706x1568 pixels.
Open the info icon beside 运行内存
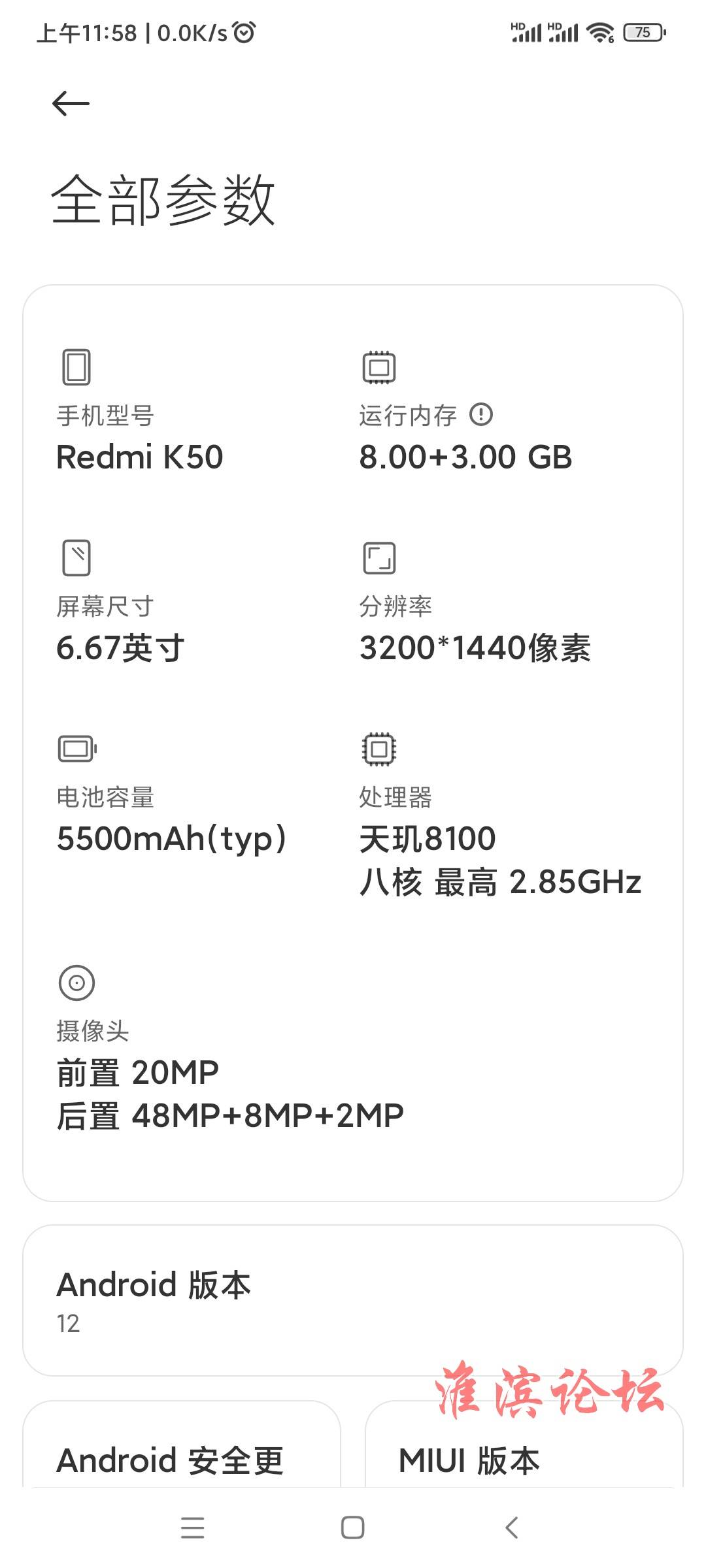coord(481,414)
